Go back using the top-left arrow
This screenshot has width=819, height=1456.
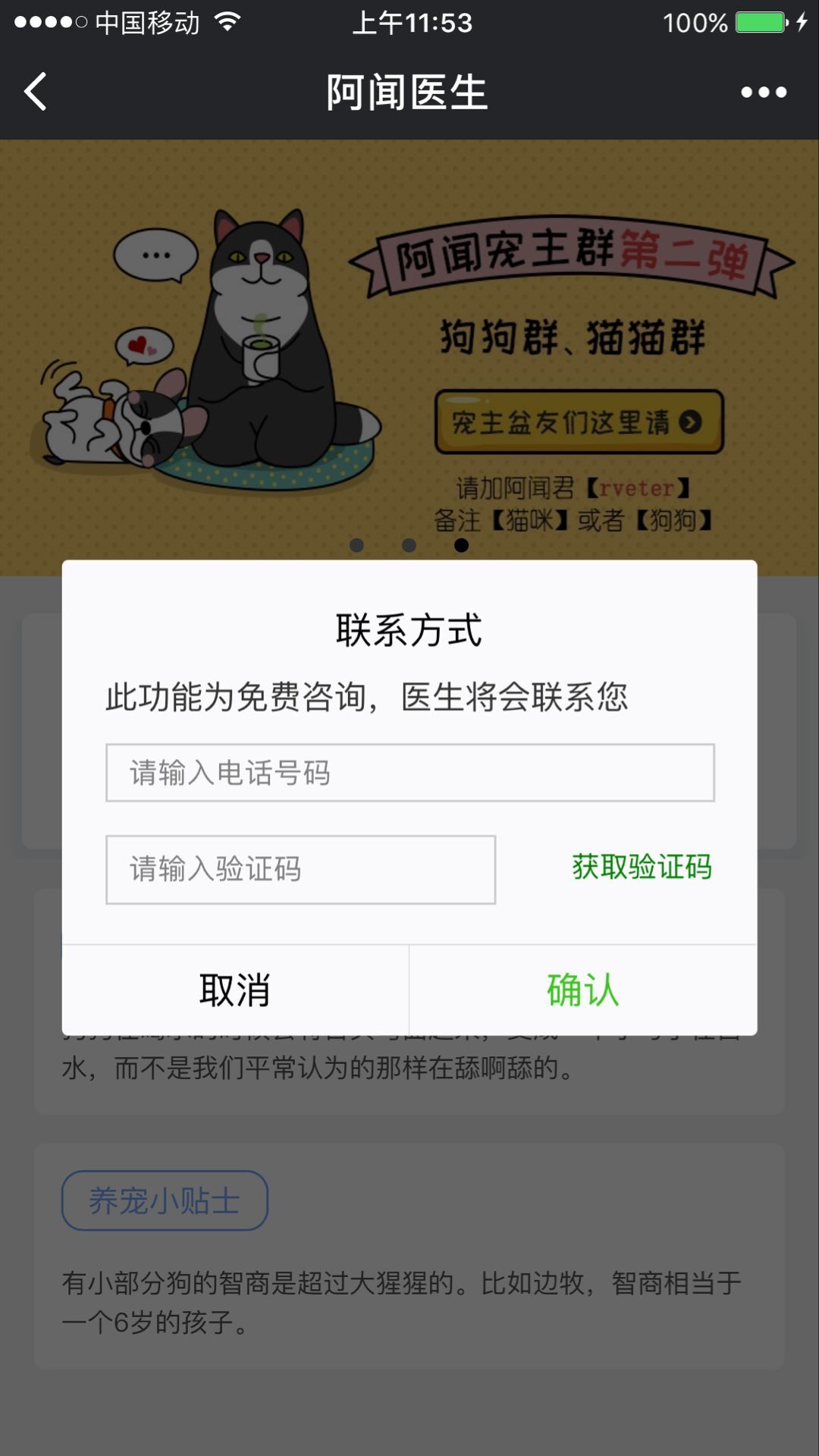(x=36, y=92)
